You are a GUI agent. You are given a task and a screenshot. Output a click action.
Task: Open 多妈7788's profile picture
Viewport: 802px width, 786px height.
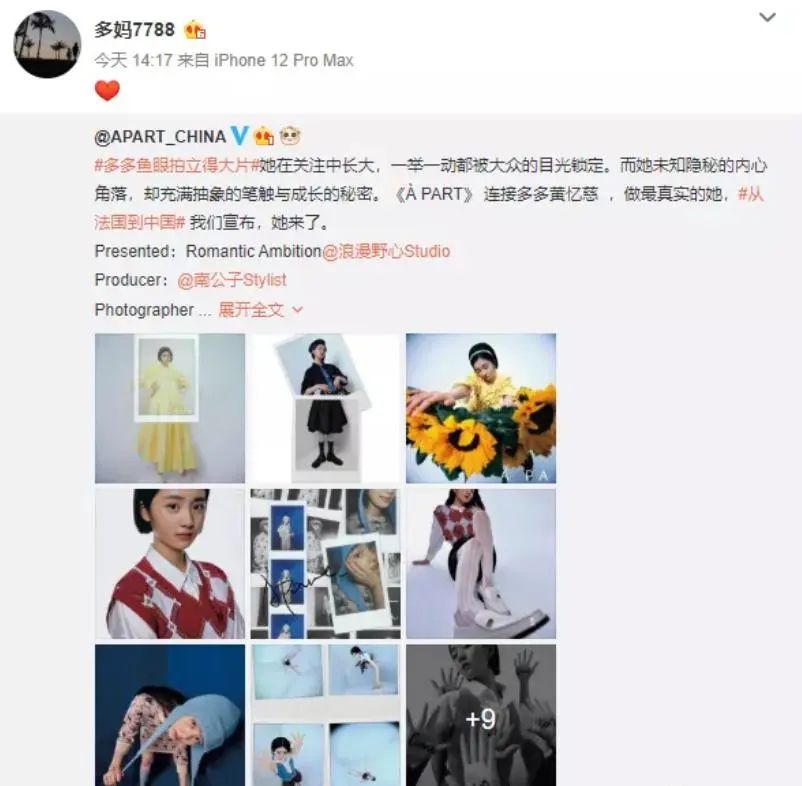point(47,45)
